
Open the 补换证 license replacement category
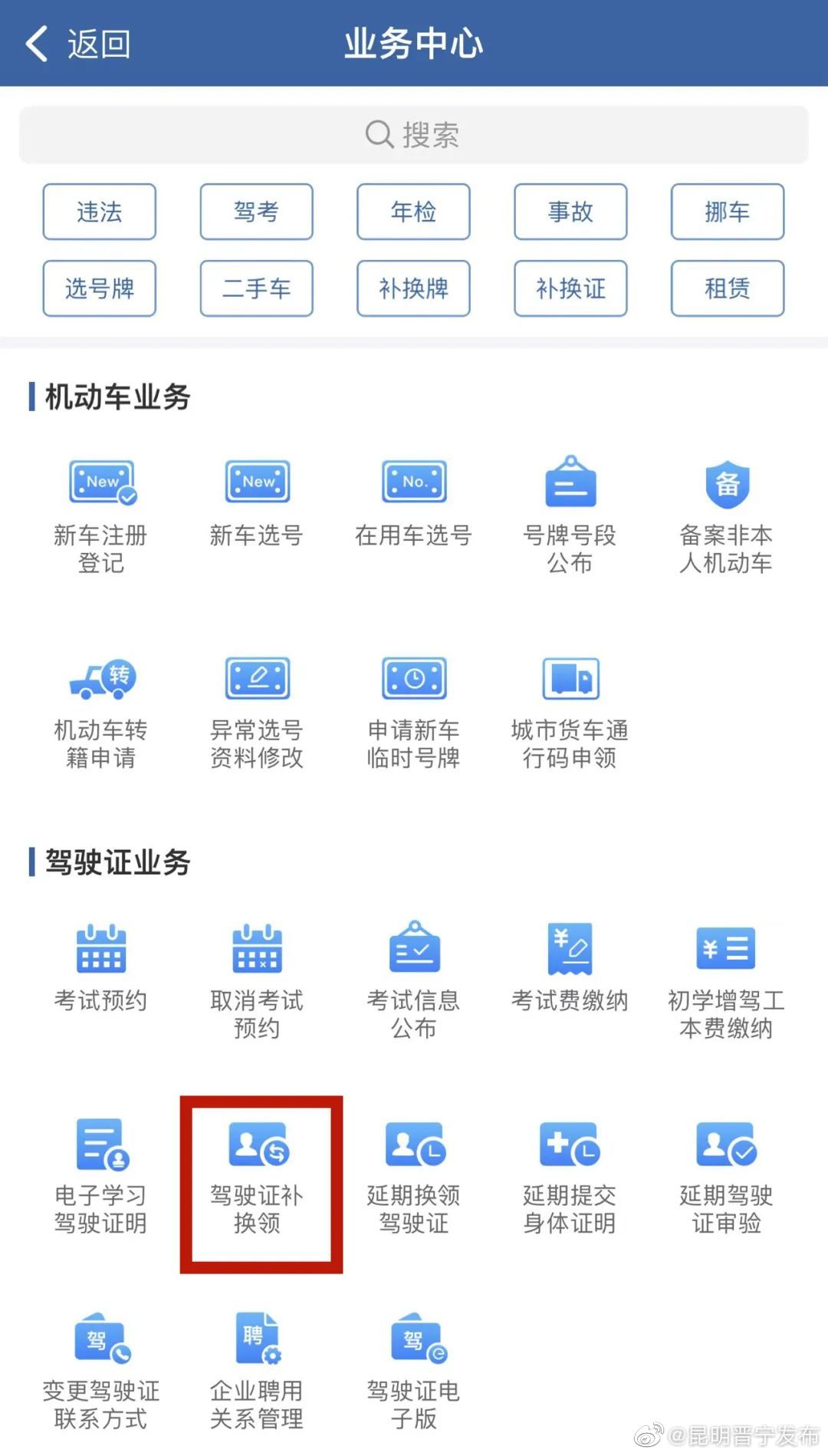pos(570,289)
